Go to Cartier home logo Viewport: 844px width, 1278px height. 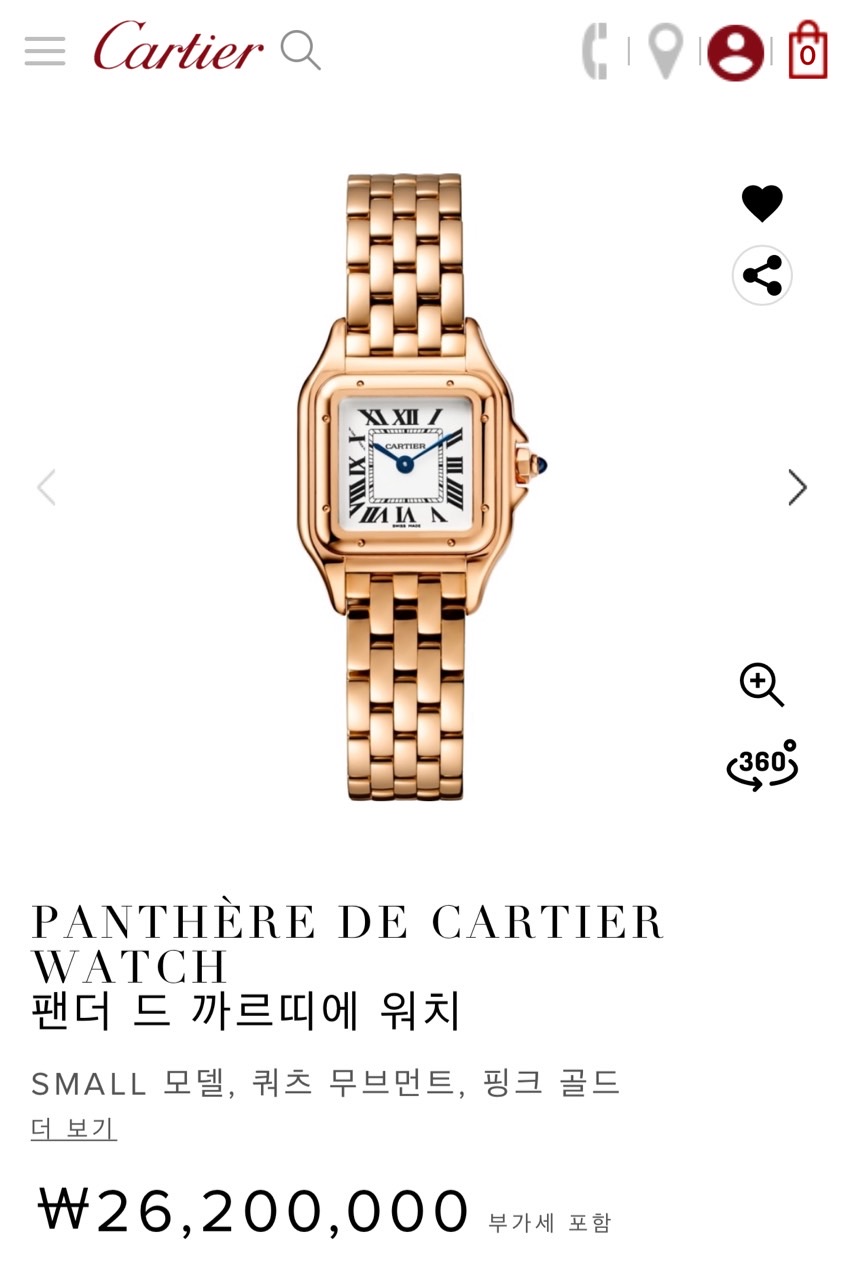pyautogui.click(x=178, y=47)
